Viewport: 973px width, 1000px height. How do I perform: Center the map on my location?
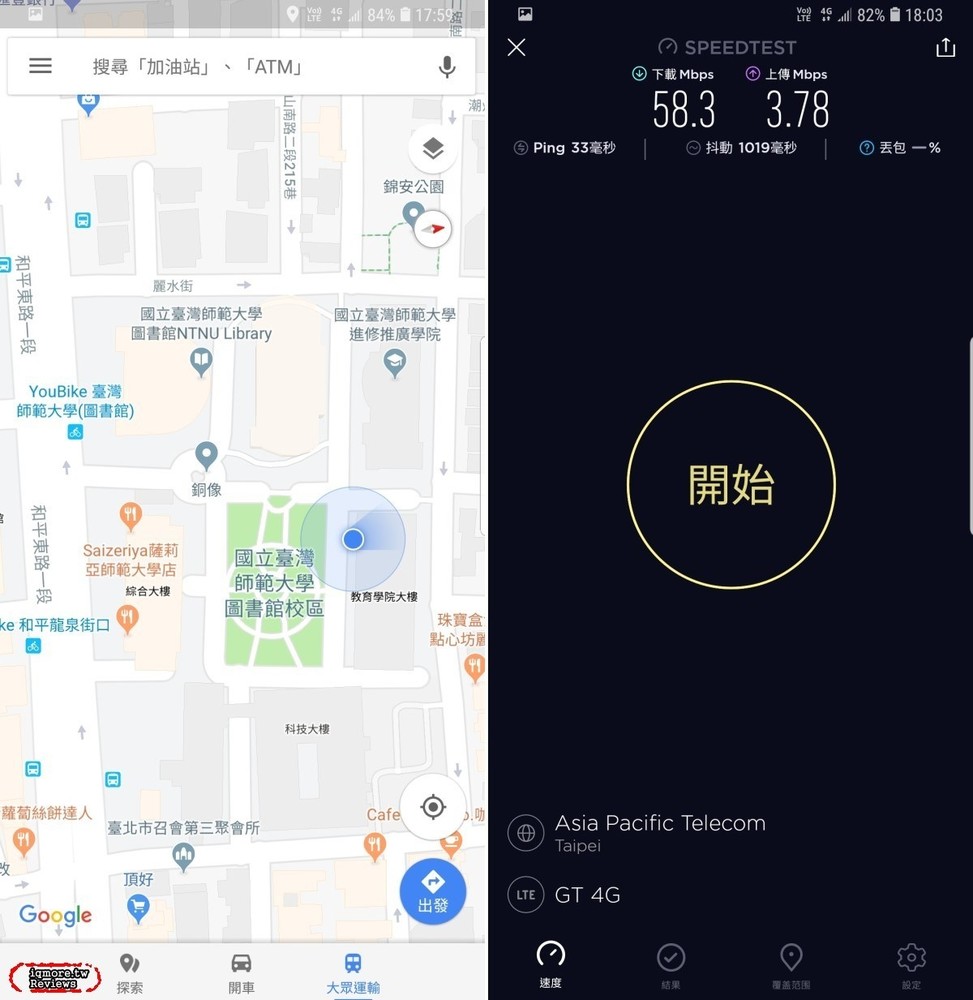(433, 806)
